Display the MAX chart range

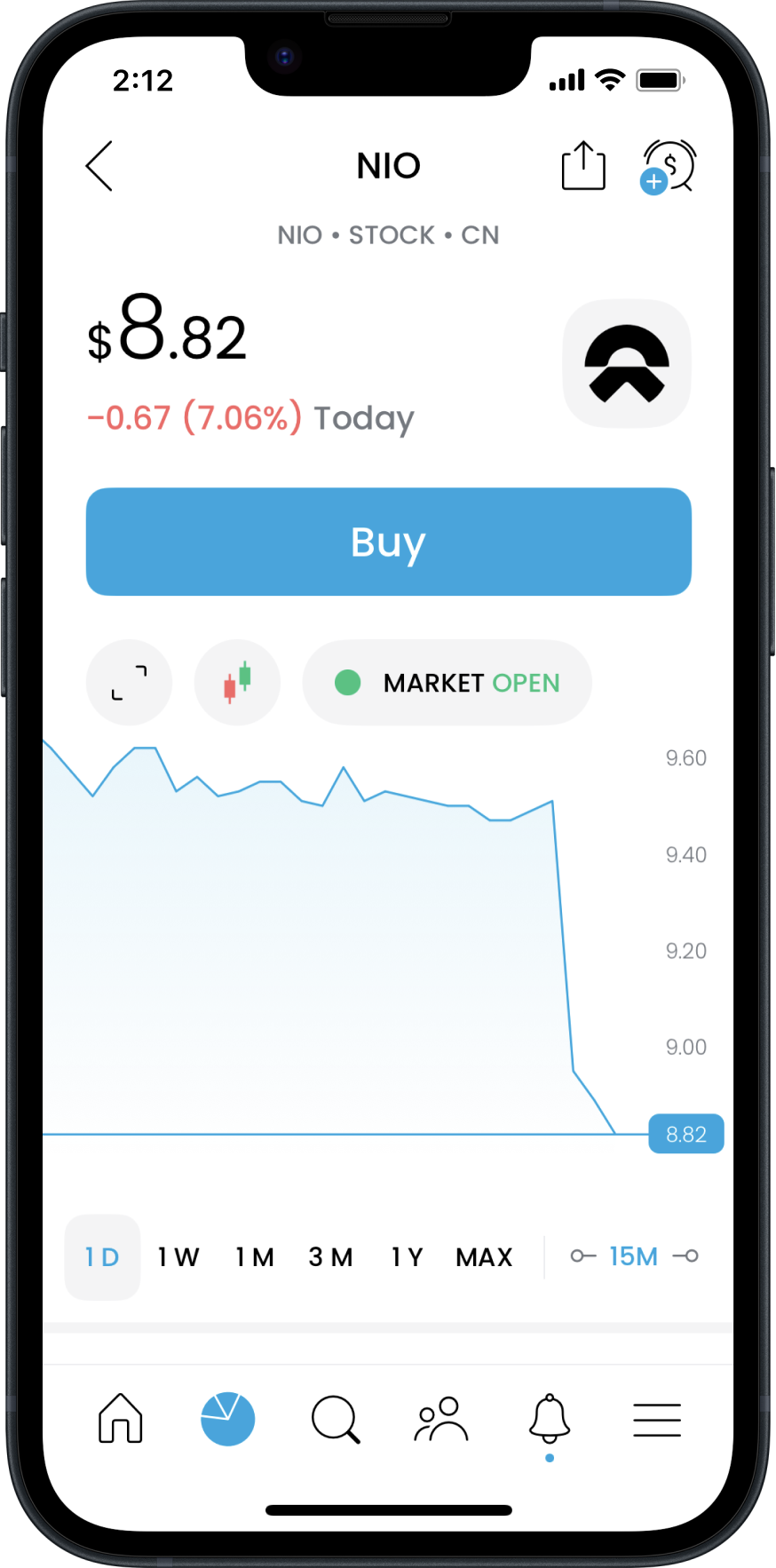pyautogui.click(x=484, y=1256)
